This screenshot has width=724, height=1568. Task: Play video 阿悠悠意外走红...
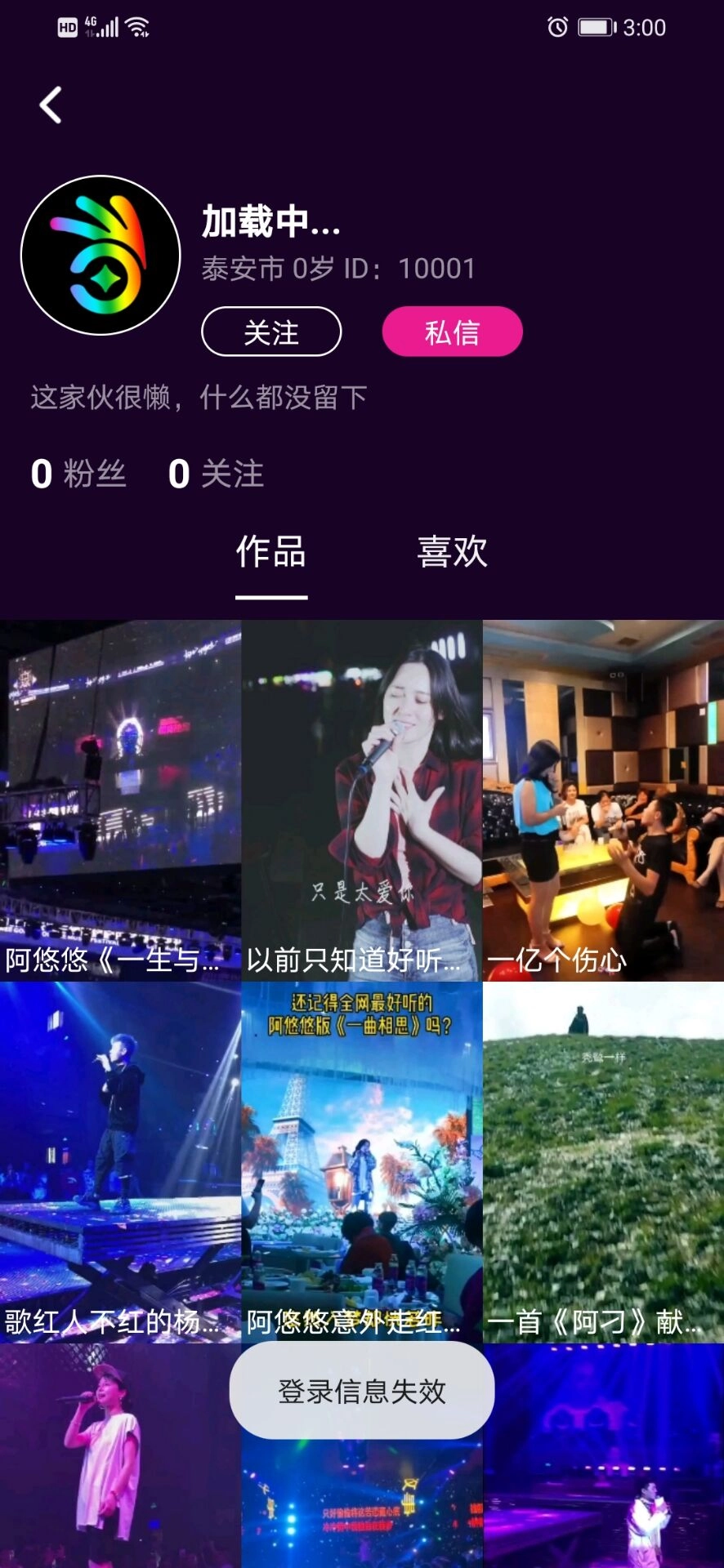tap(361, 1161)
